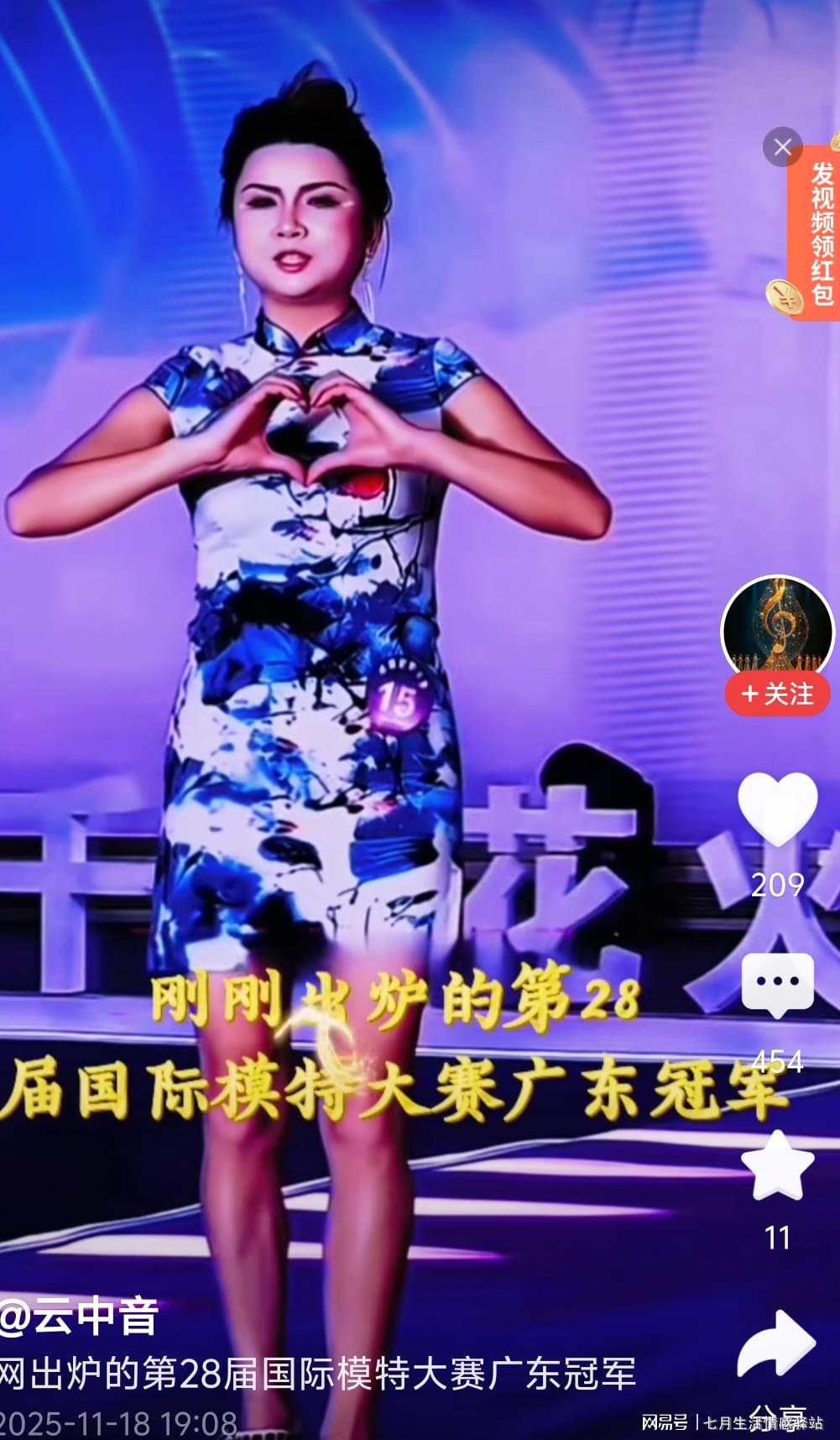
Task: Follow the author with 关注 button
Action: point(777,694)
